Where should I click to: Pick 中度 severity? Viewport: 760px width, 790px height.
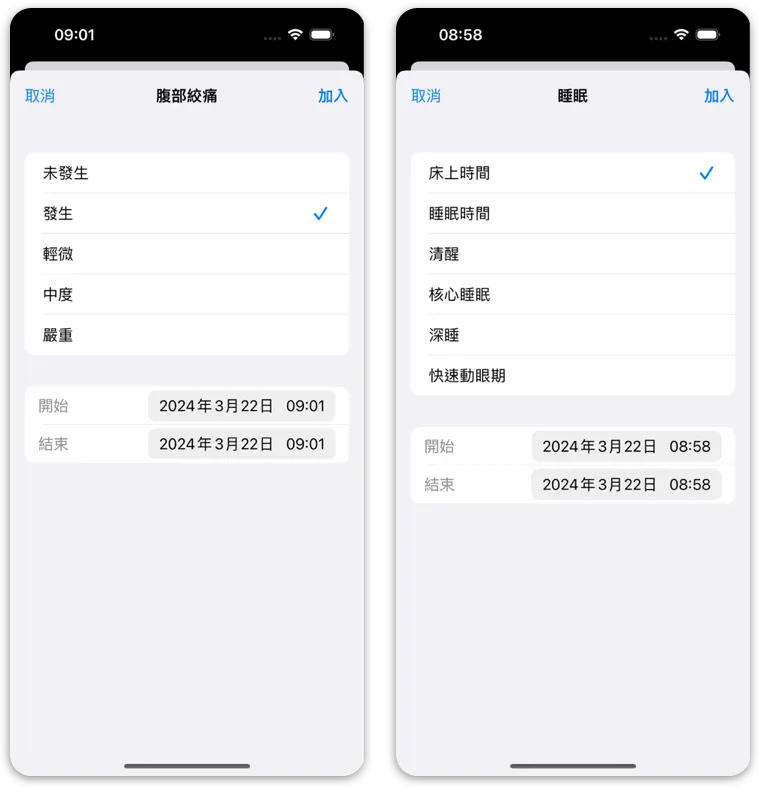click(186, 295)
